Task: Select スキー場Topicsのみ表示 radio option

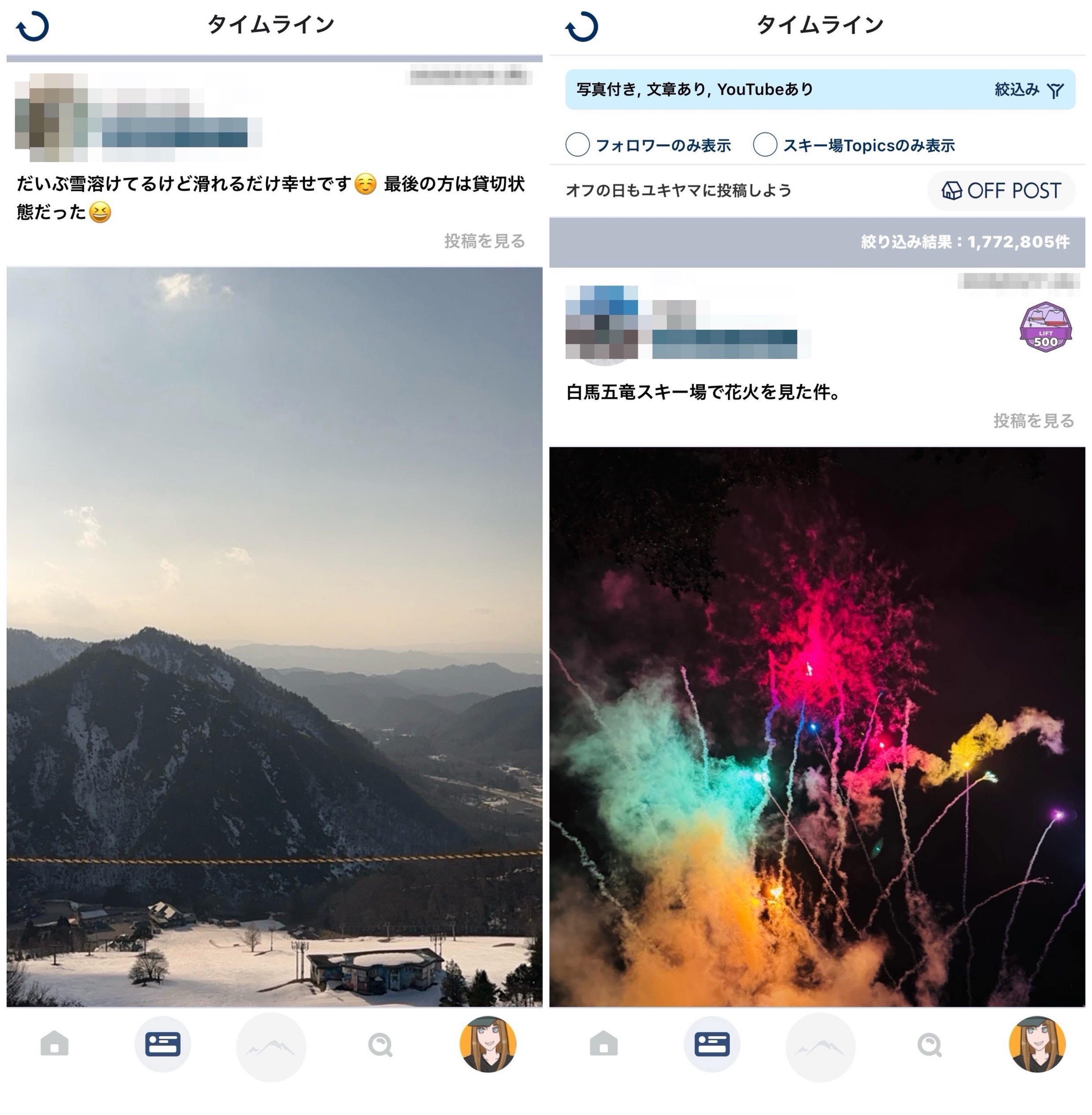Action: point(765,144)
